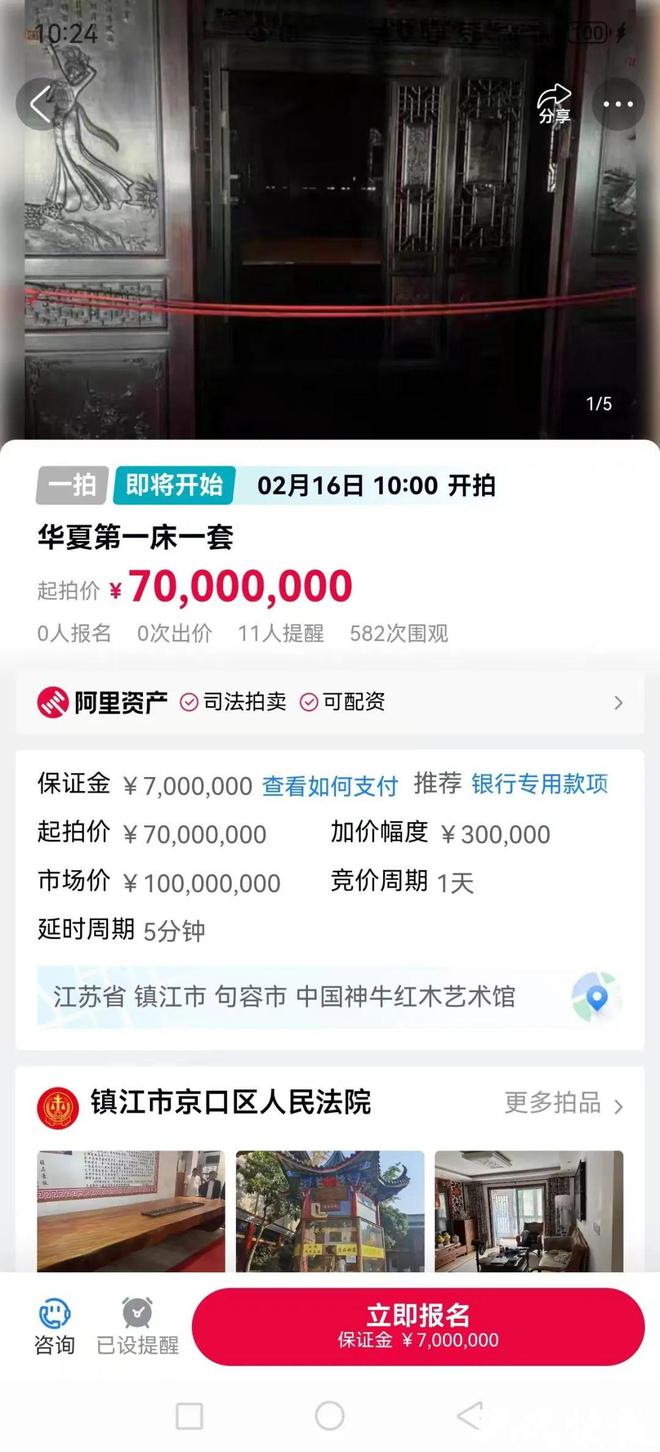Open 银行专用款项 link
660x1452 pixels.
pos(540,784)
